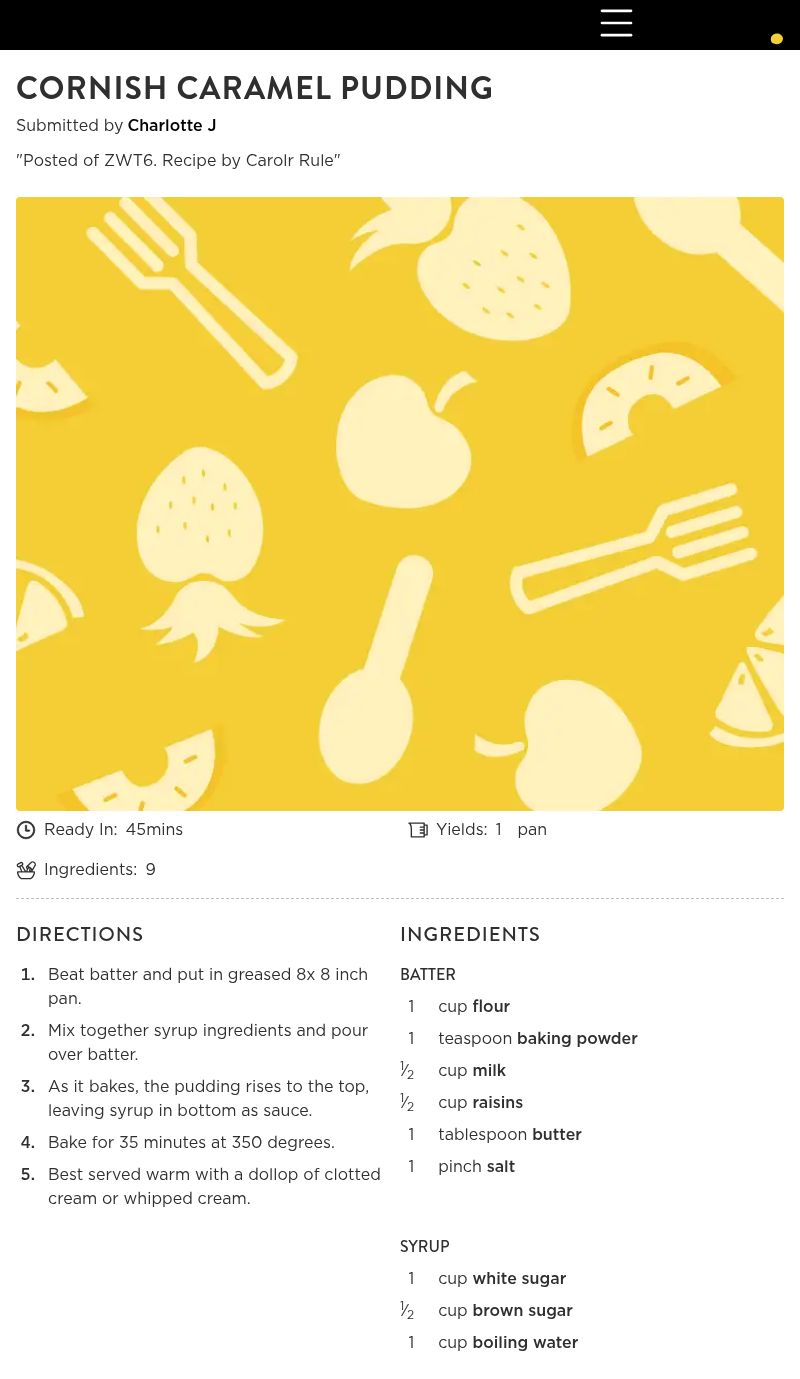Open the flour ingredient link
The height and width of the screenshot is (1379, 800).
[x=491, y=1007]
